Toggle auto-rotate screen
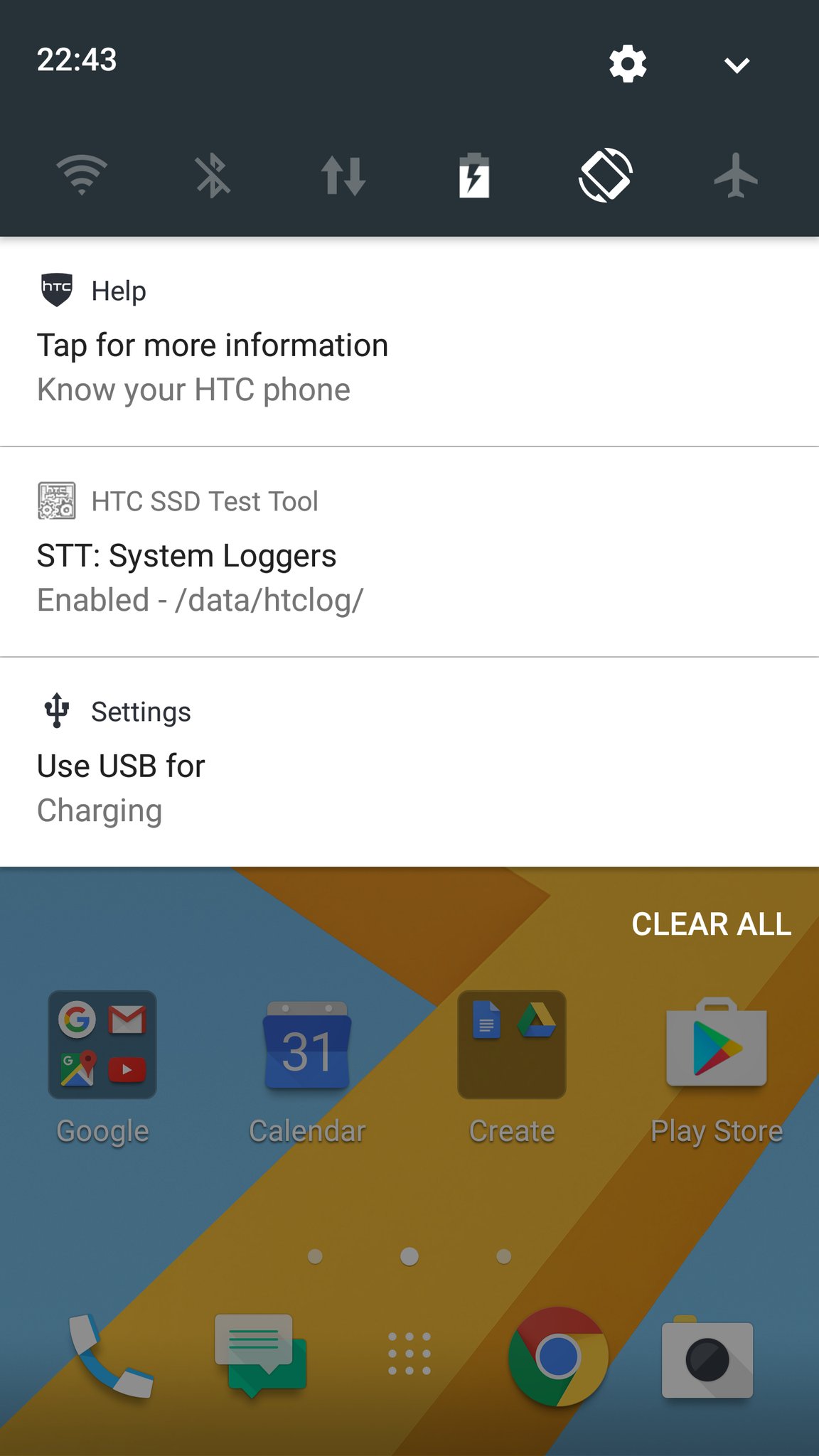Viewport: 819px width, 1456px height. click(x=605, y=175)
